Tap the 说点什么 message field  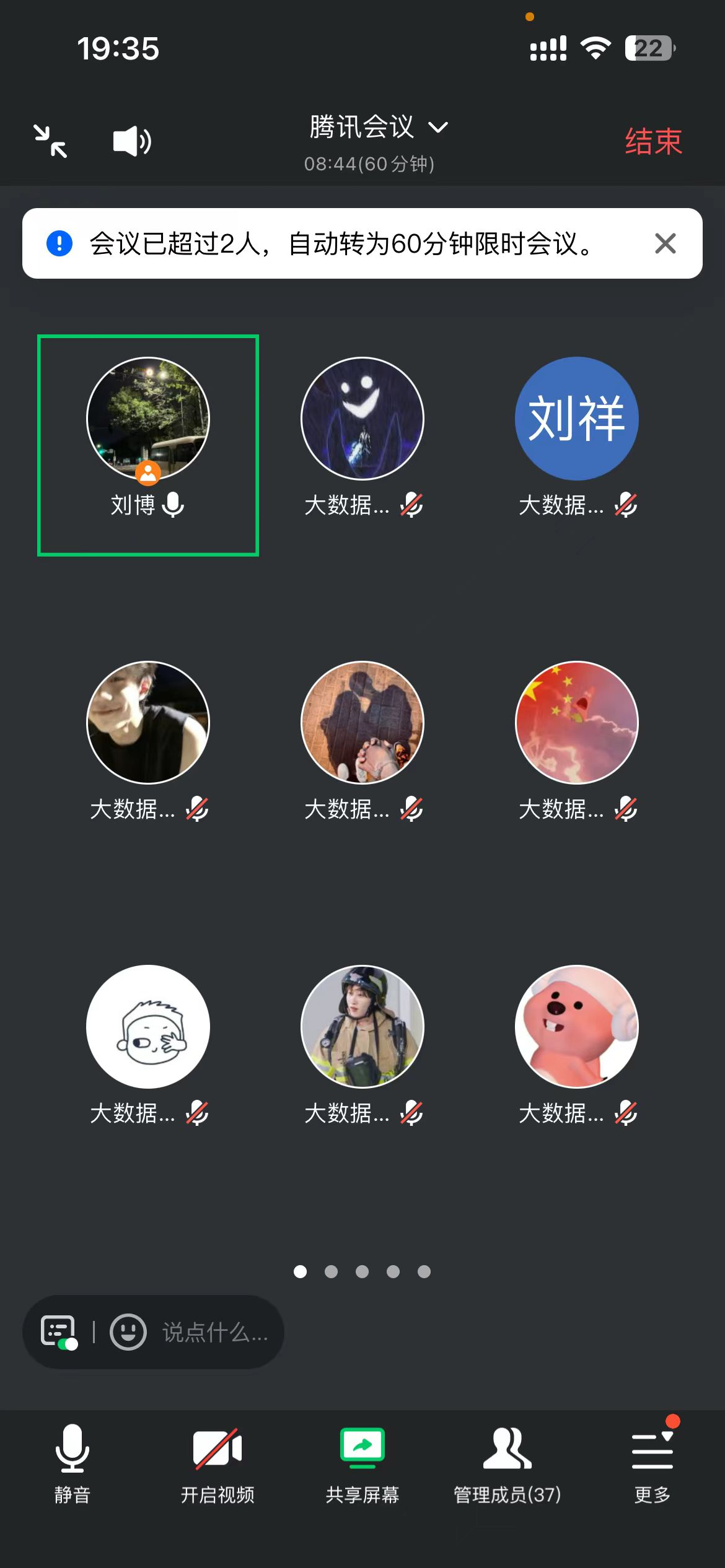point(214,1332)
